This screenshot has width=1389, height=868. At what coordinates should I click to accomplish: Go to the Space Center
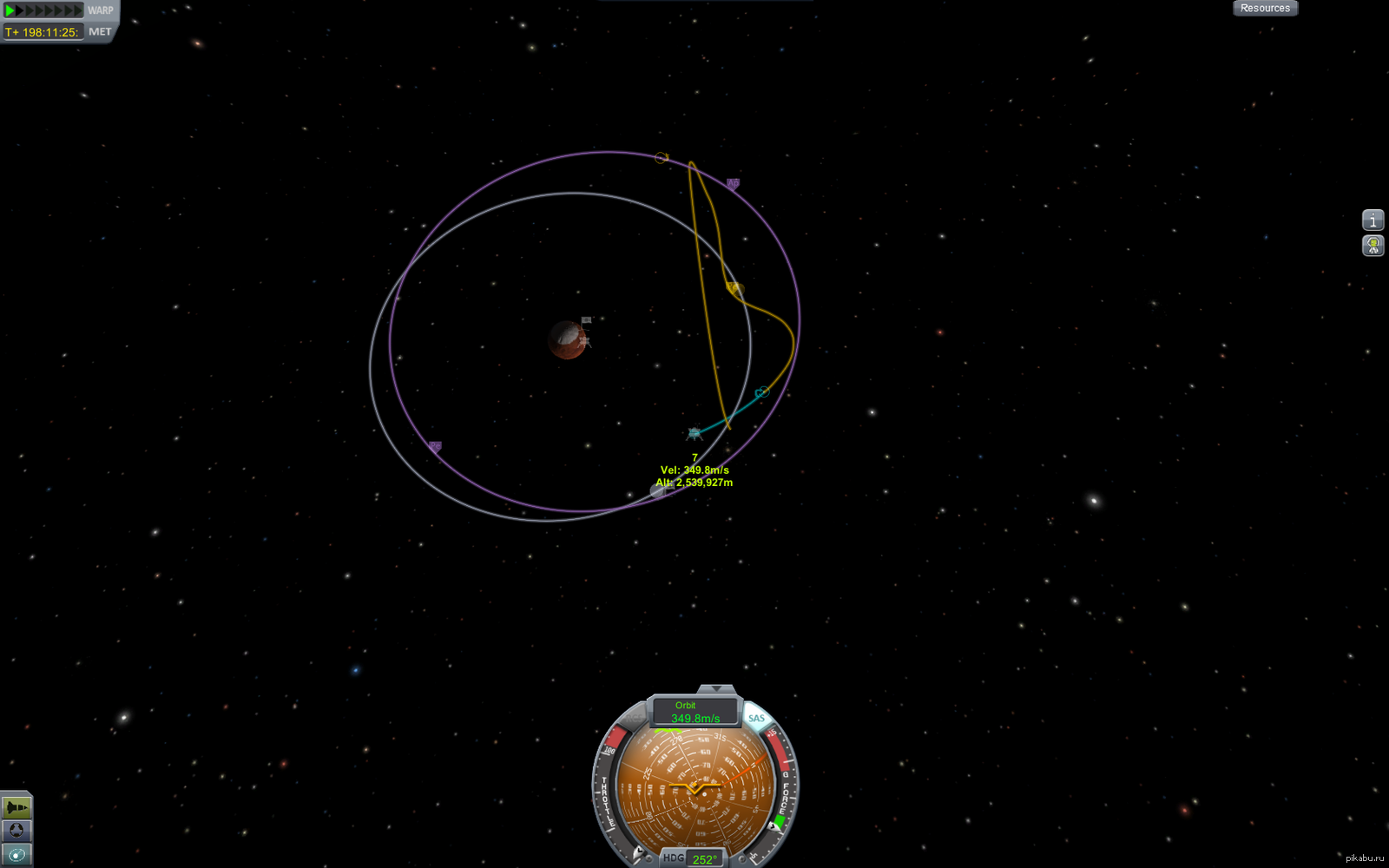16,832
